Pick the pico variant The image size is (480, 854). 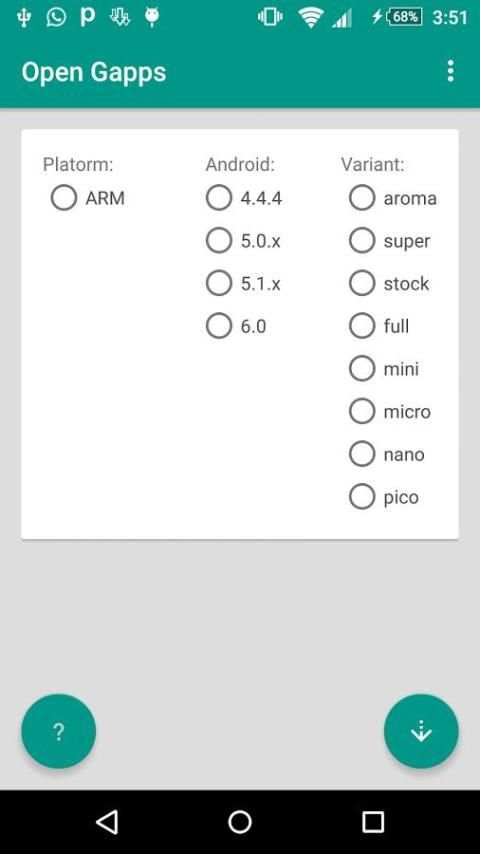coord(384,497)
